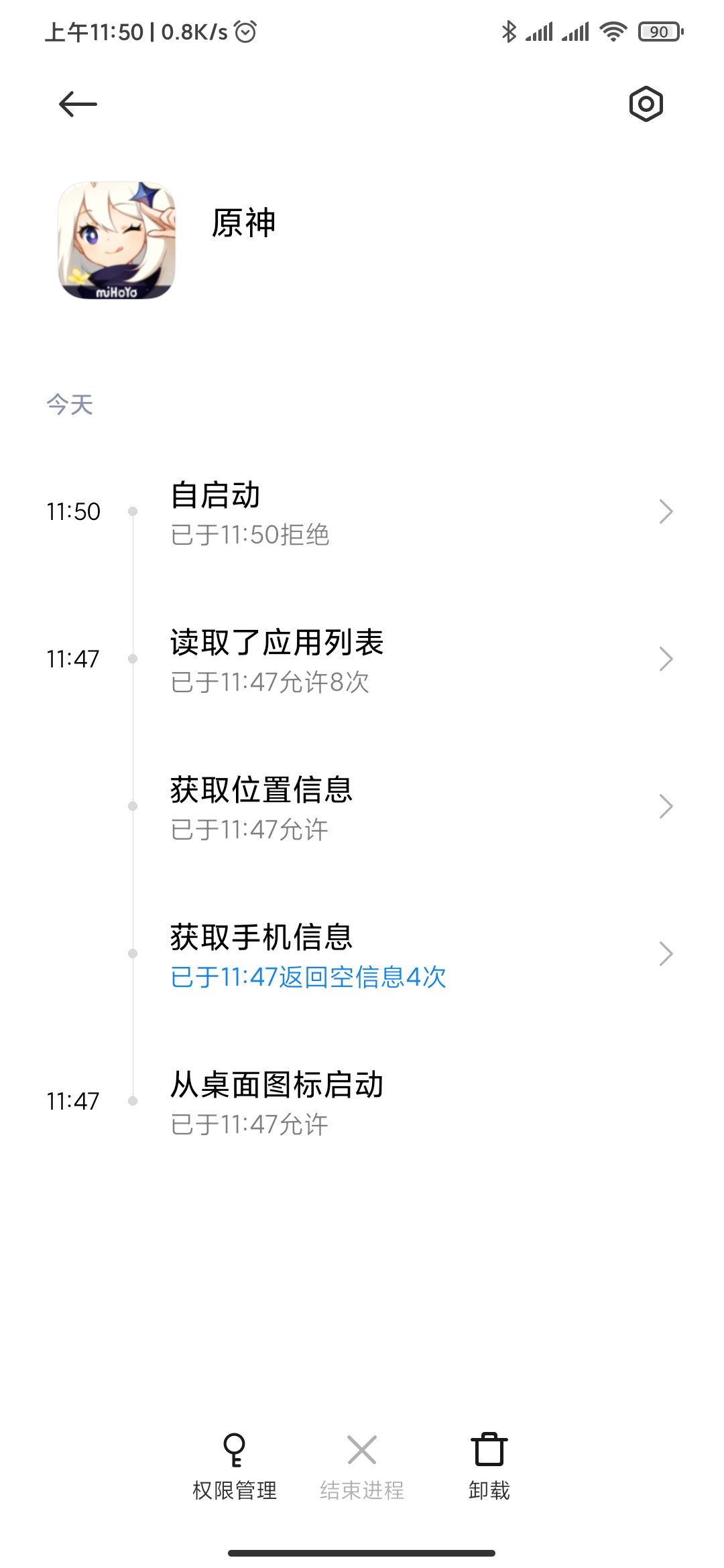This screenshot has width=724, height=1568.
Task: Open the 获取手机信息 record
Action: [362, 955]
